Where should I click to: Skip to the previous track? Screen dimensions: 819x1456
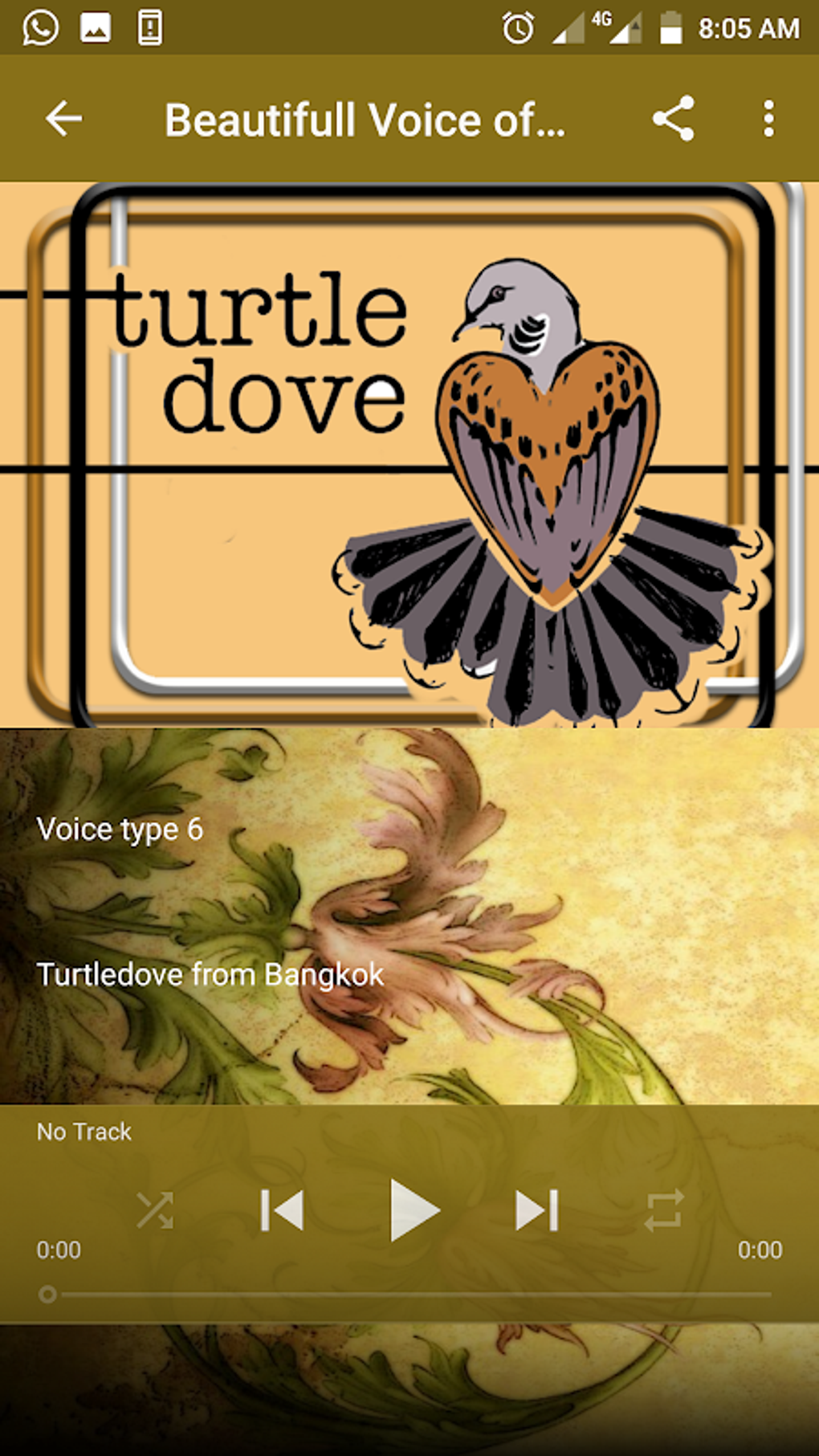coord(283,1210)
